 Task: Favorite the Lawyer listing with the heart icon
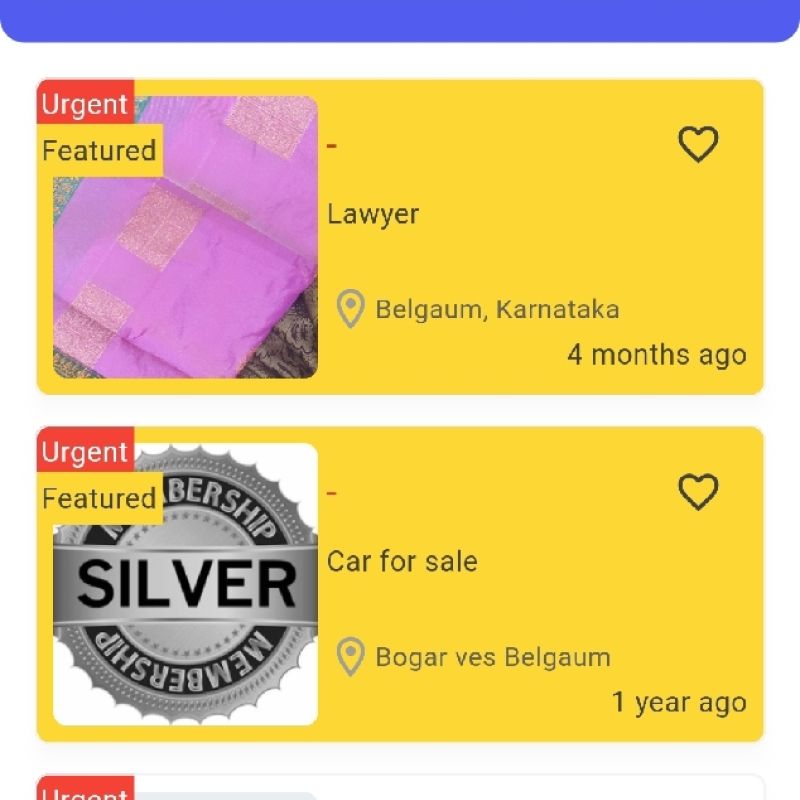tap(698, 145)
